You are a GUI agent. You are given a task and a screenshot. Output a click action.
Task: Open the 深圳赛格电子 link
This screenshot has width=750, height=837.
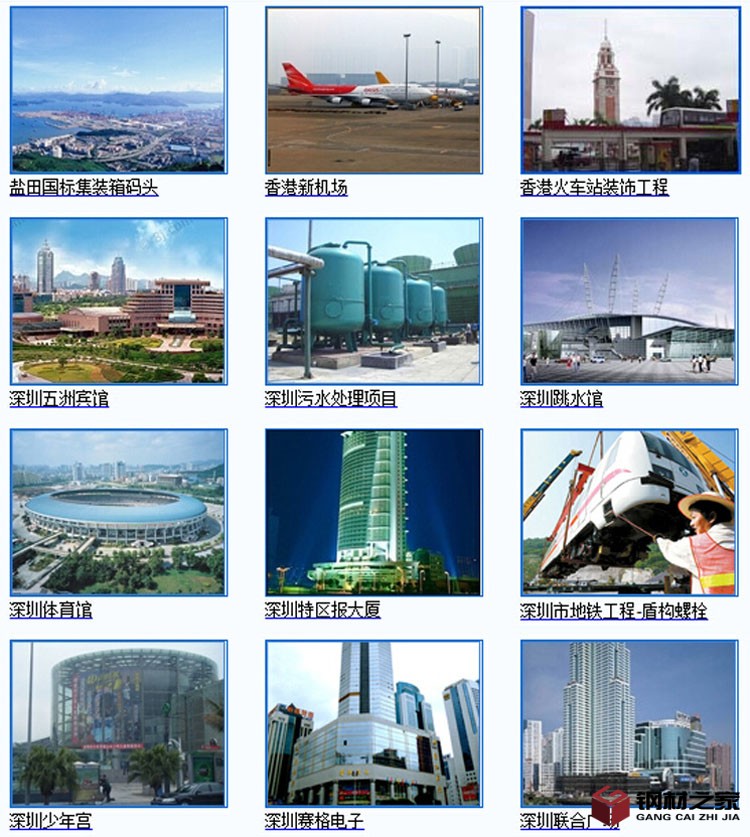click(314, 822)
